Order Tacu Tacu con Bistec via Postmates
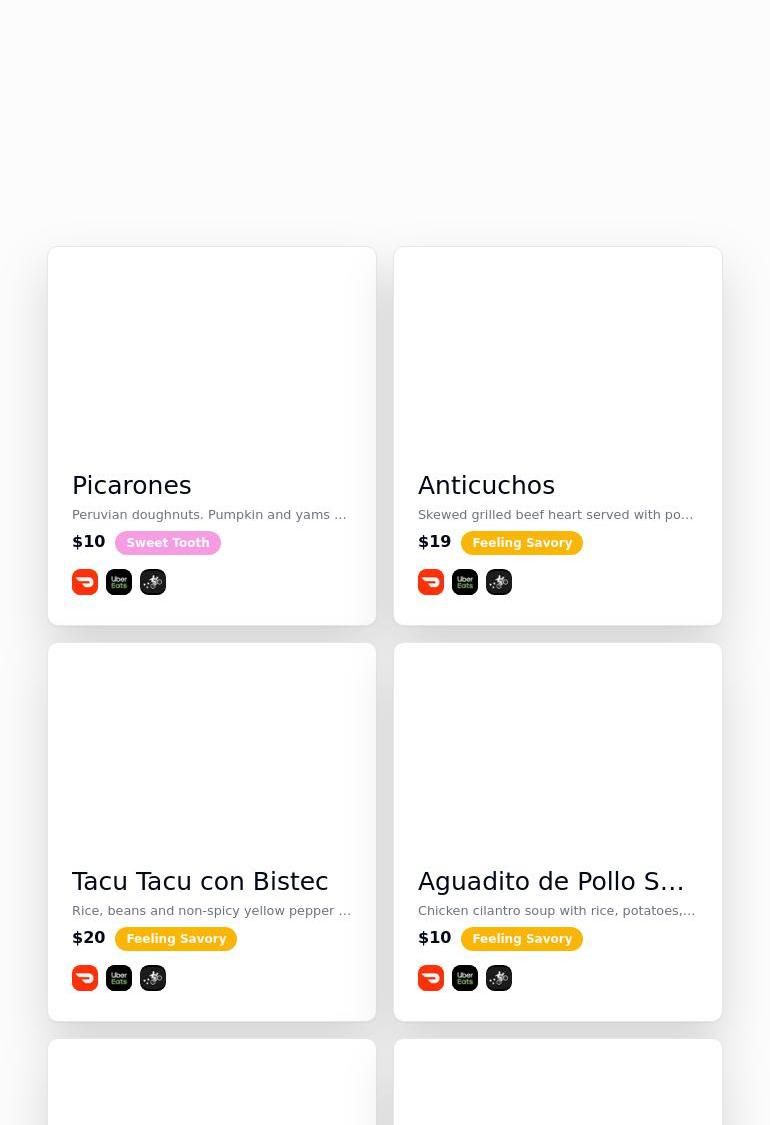The width and height of the screenshot is (770, 1125). pos(153,978)
